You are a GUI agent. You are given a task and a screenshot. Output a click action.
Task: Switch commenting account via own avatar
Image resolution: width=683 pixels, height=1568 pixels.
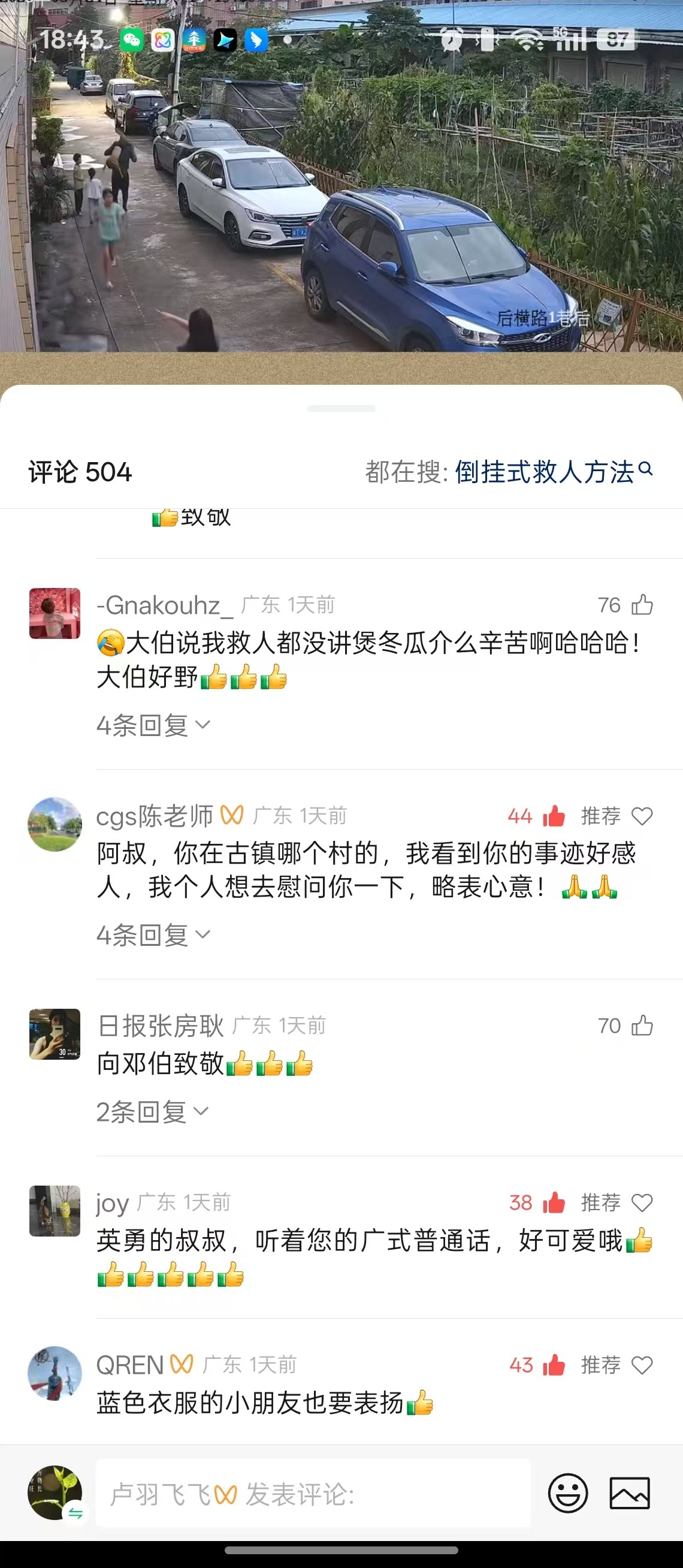55,1492
